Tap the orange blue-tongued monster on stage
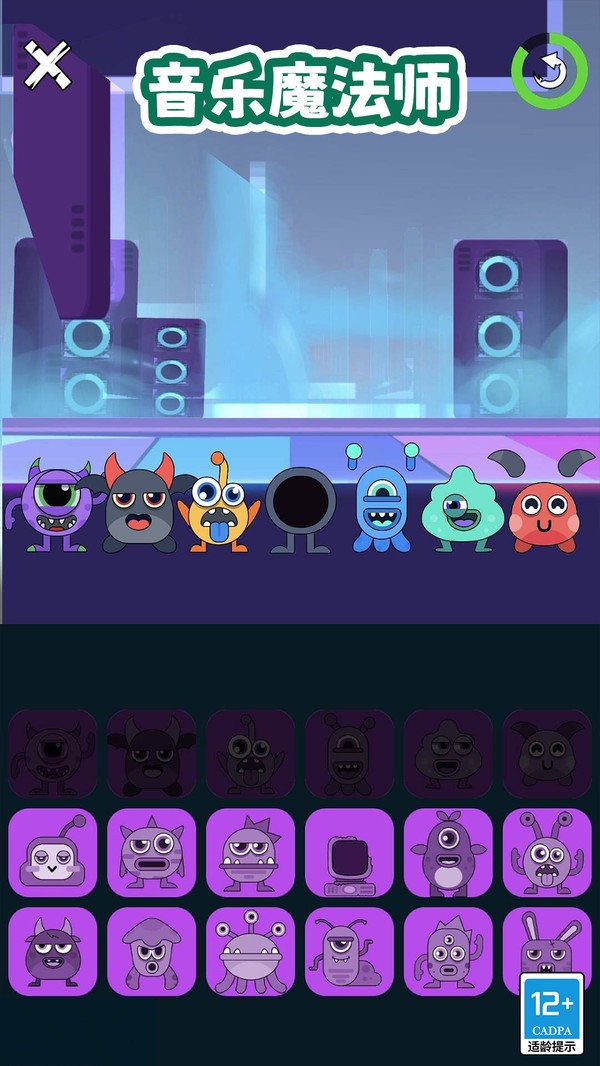Screen dimensions: 600x1066 point(218,507)
